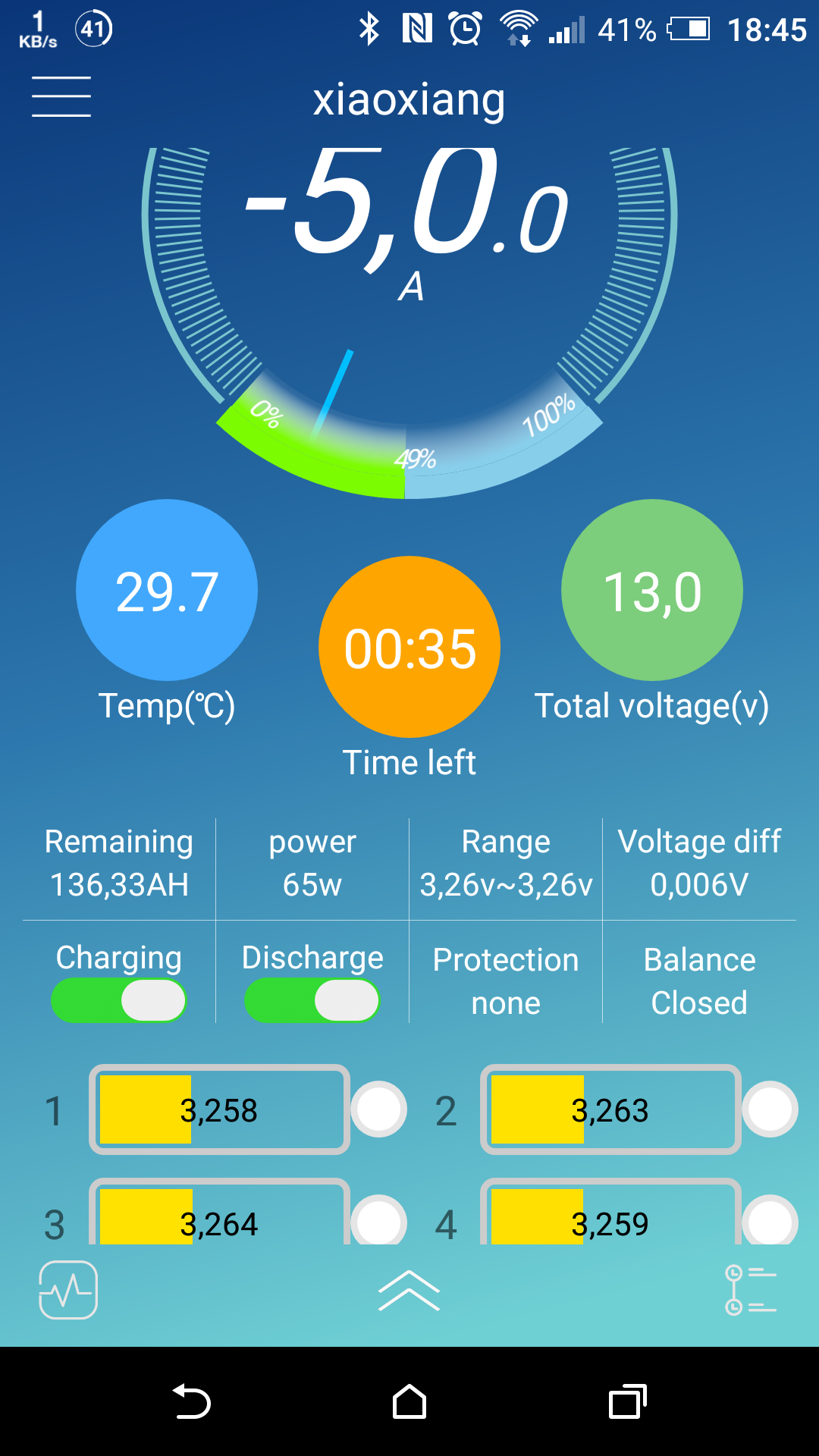Go to the home screen
Image resolution: width=819 pixels, height=1456 pixels.
coord(409,1401)
